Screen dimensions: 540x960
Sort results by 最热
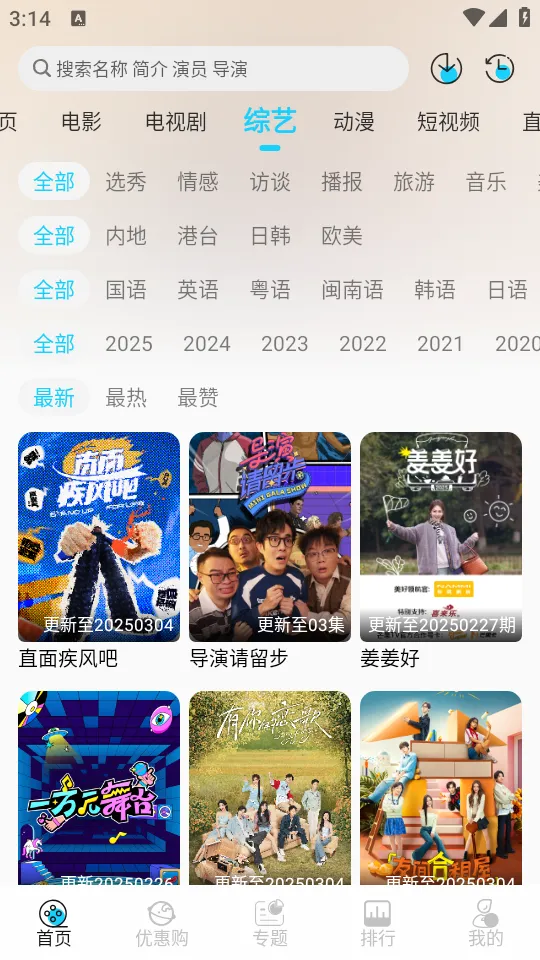coord(126,397)
